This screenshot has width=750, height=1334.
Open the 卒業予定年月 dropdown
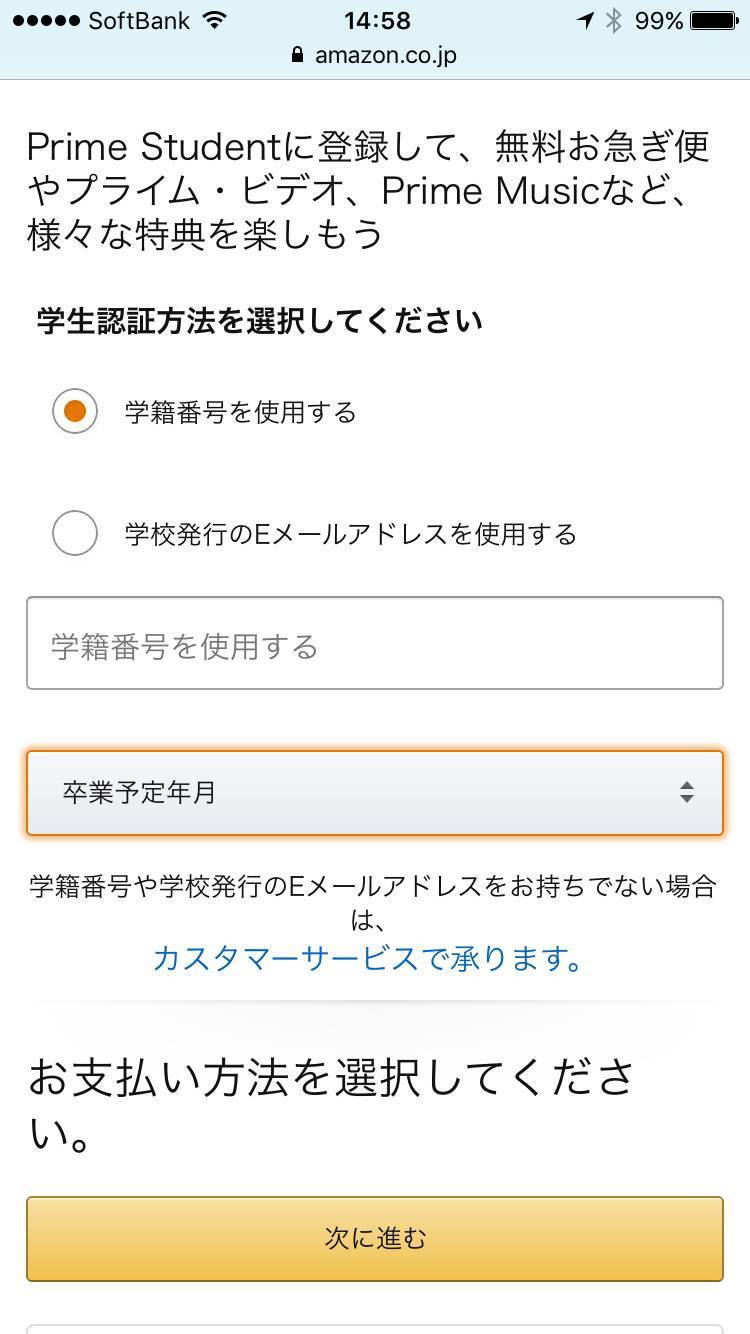pyautogui.click(x=375, y=793)
